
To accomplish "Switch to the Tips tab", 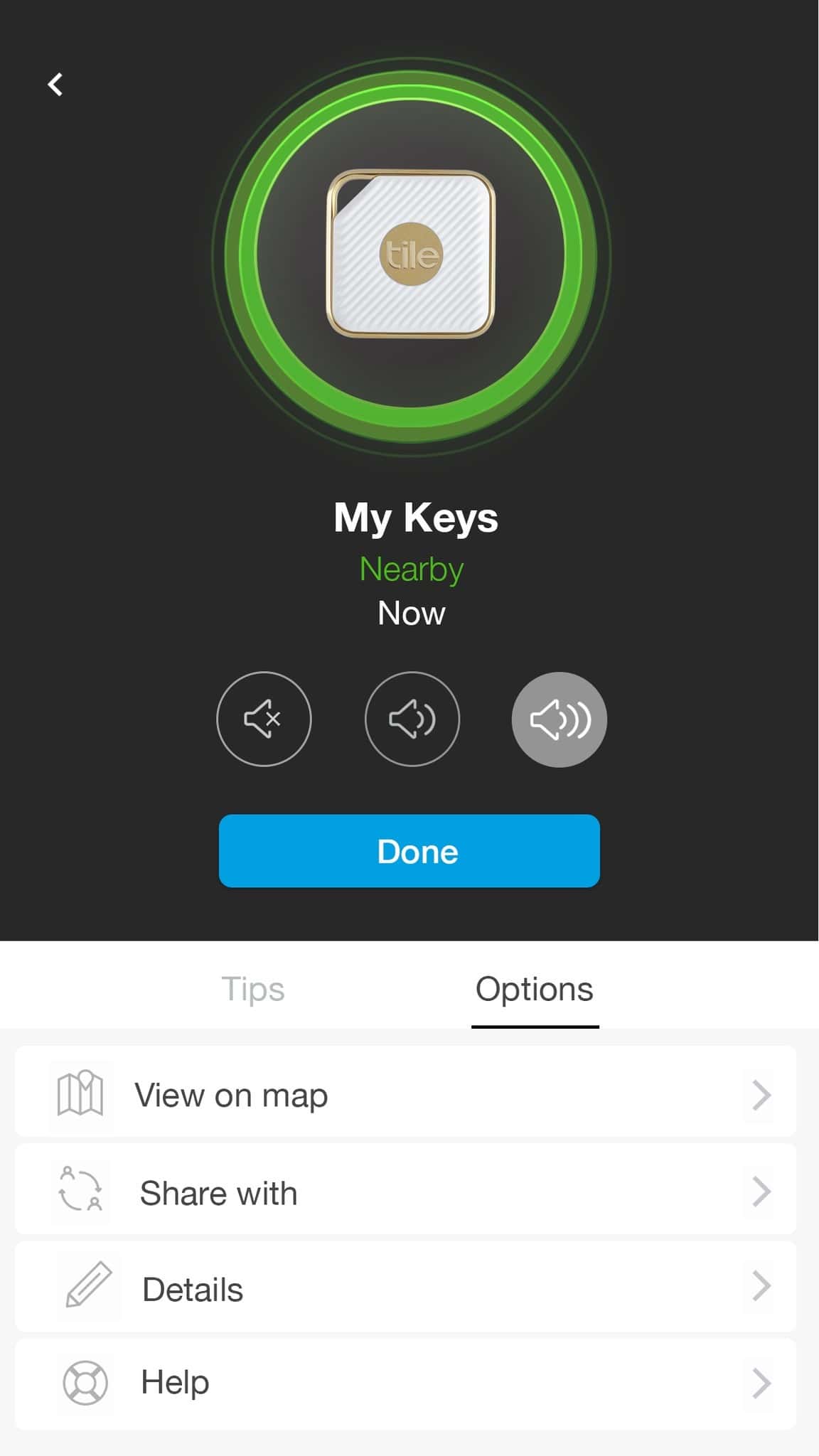I will pos(253,989).
